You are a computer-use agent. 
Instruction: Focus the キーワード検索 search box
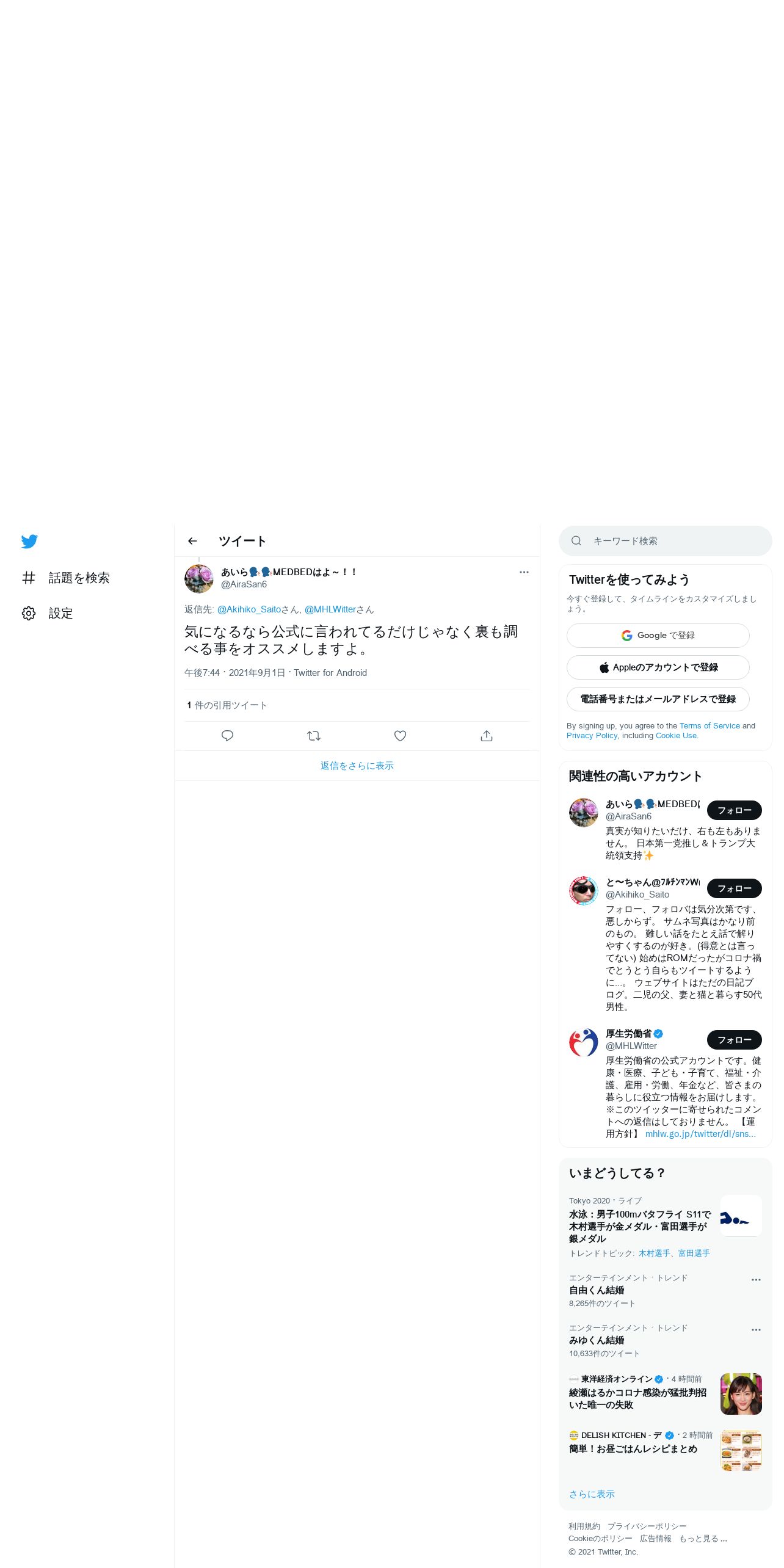pos(666,541)
